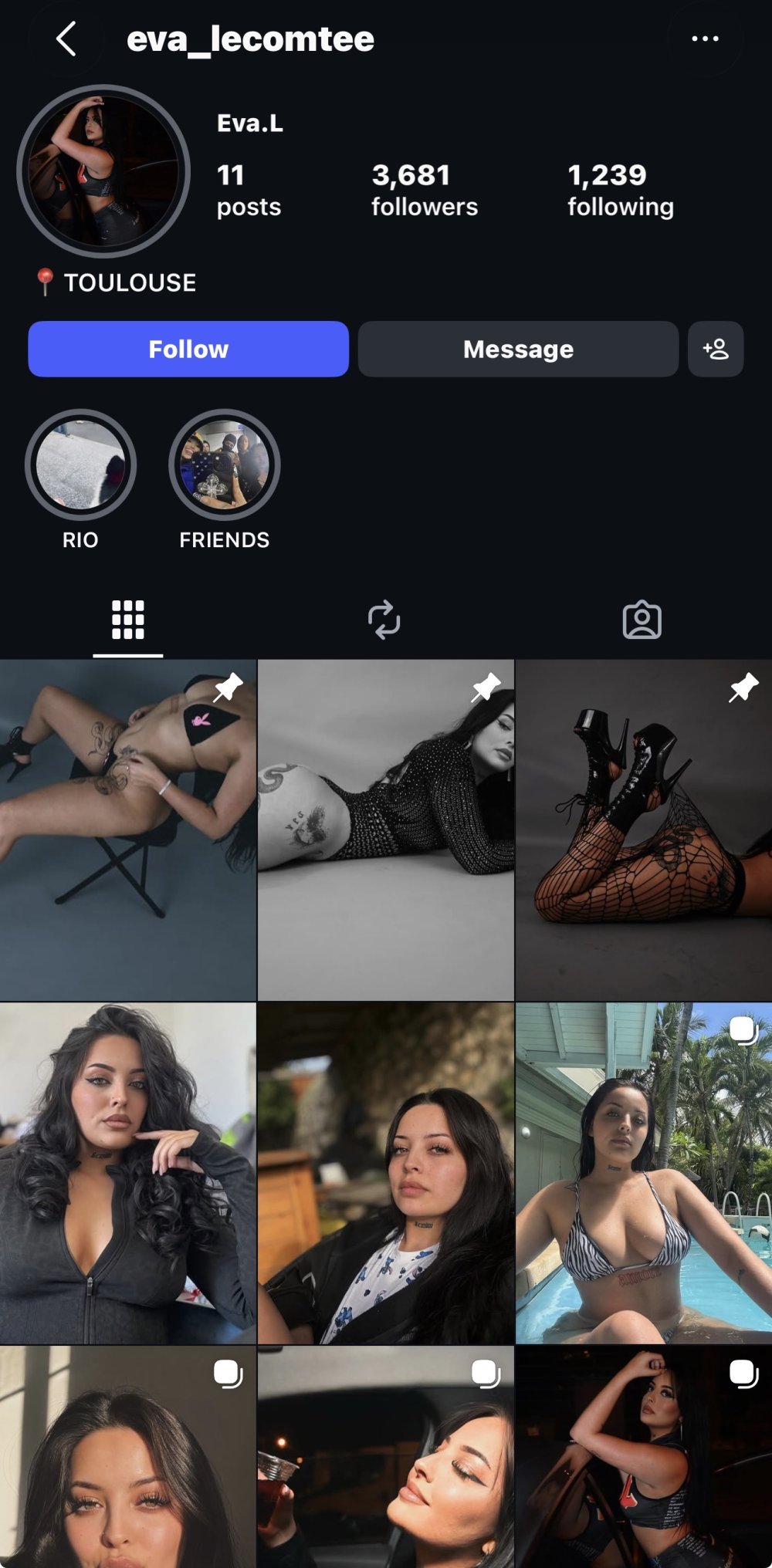Screen dimensions: 772x1568
Task: Open the pinned black-and-white post
Action: click(x=385, y=830)
